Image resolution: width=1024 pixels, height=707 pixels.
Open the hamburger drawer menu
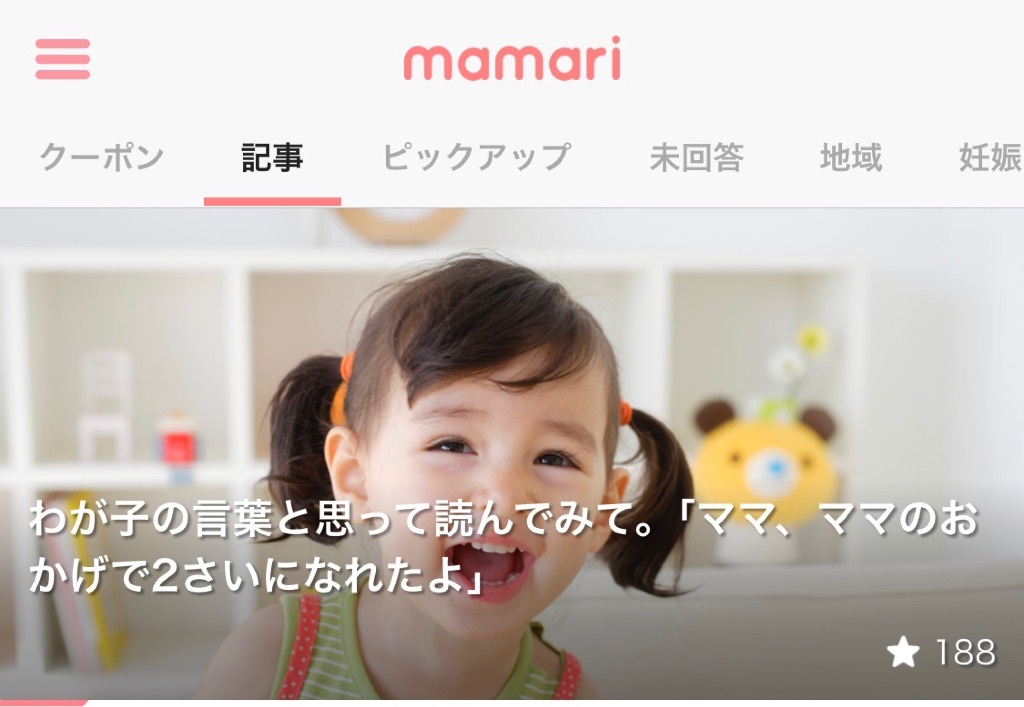coord(62,59)
